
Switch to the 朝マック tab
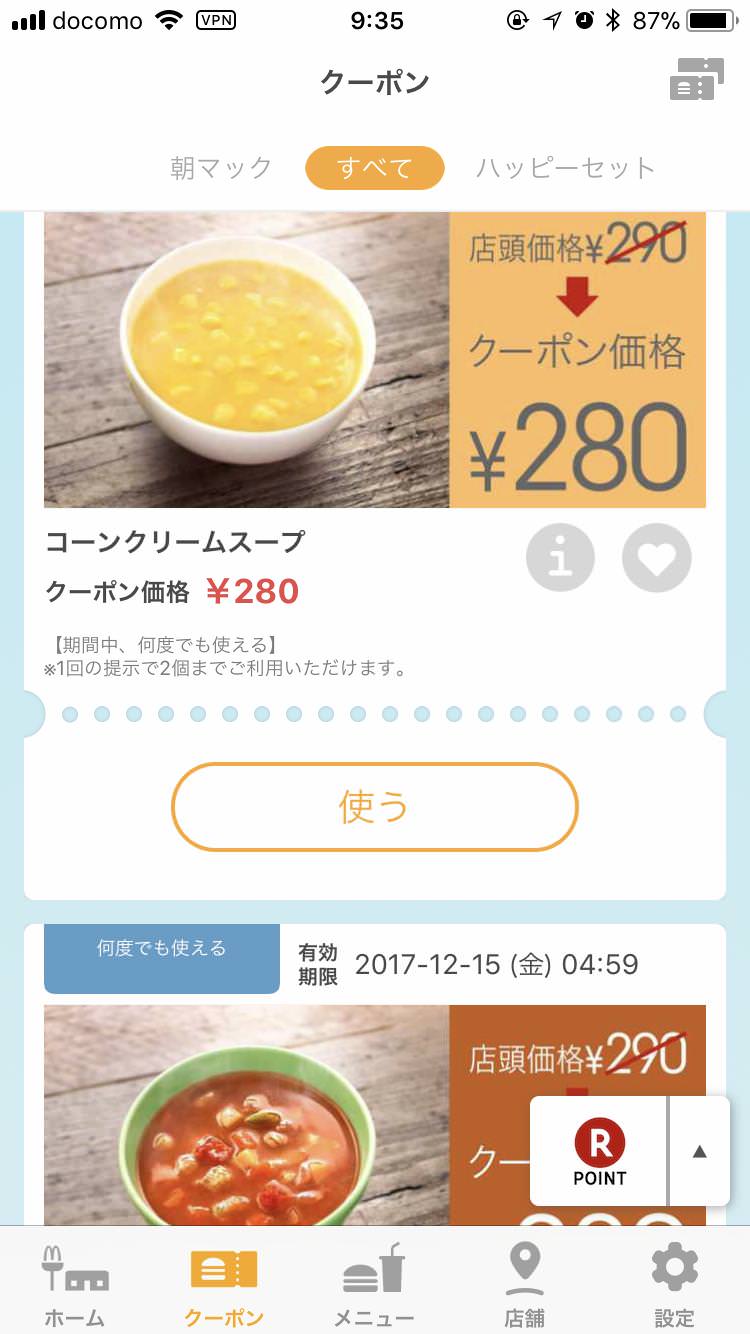pyautogui.click(x=221, y=168)
